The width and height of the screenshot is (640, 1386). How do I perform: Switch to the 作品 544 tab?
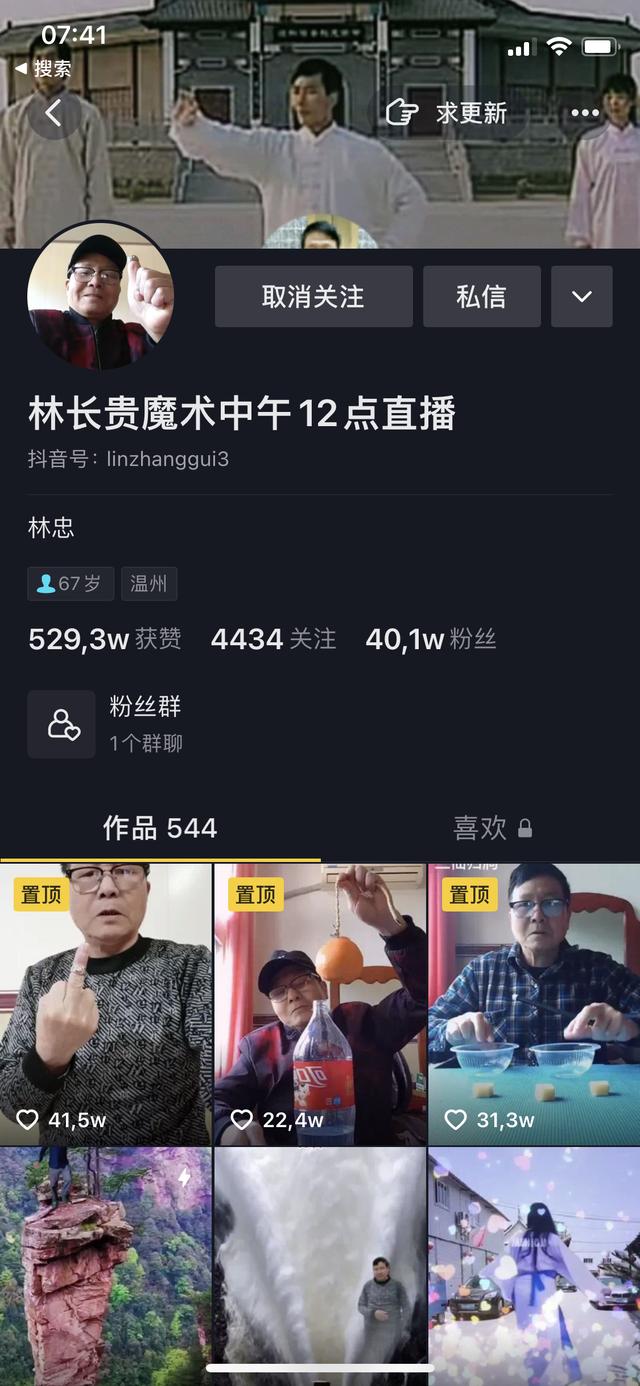160,828
